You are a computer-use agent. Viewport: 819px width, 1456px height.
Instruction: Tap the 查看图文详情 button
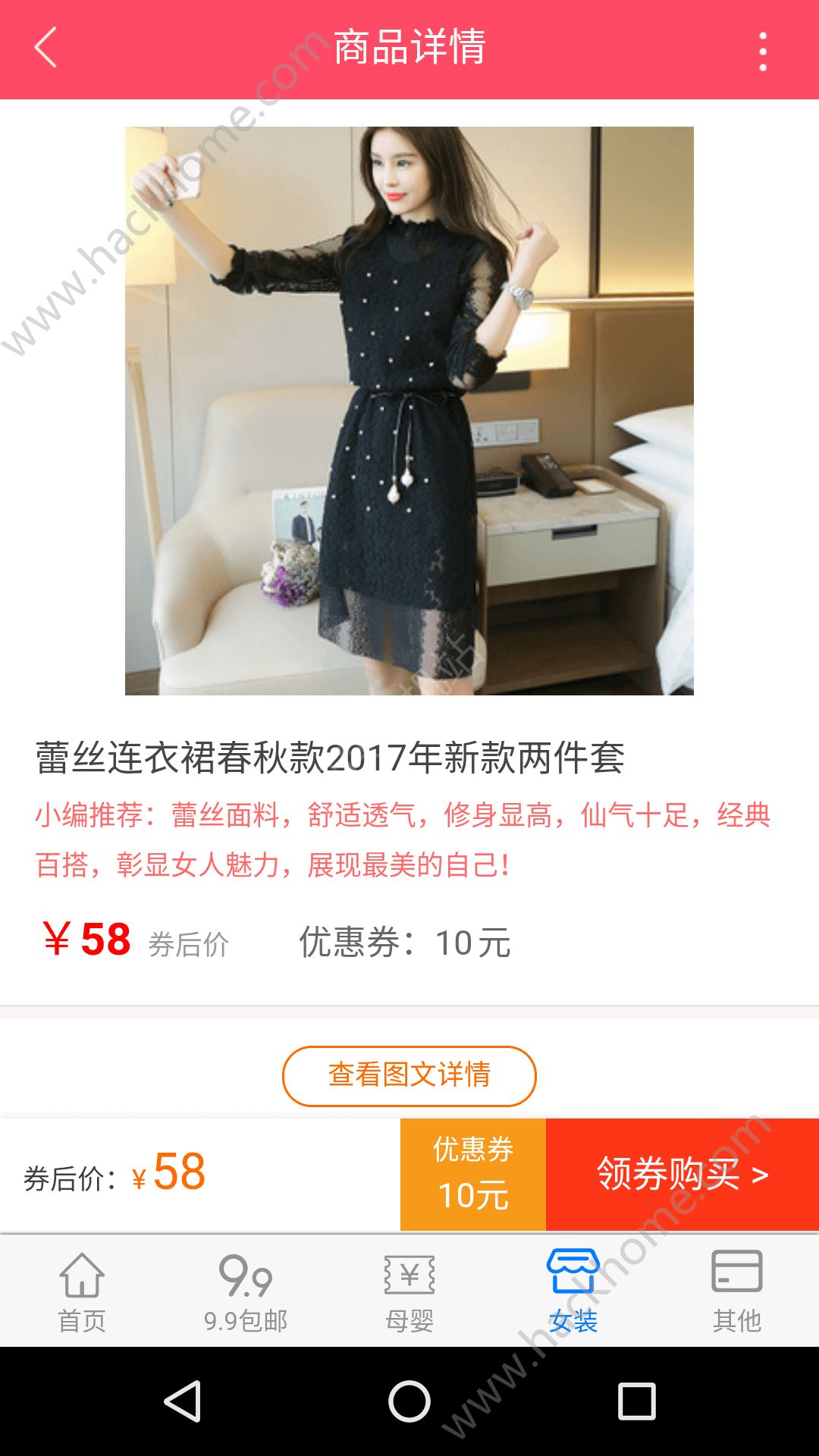tap(409, 1075)
